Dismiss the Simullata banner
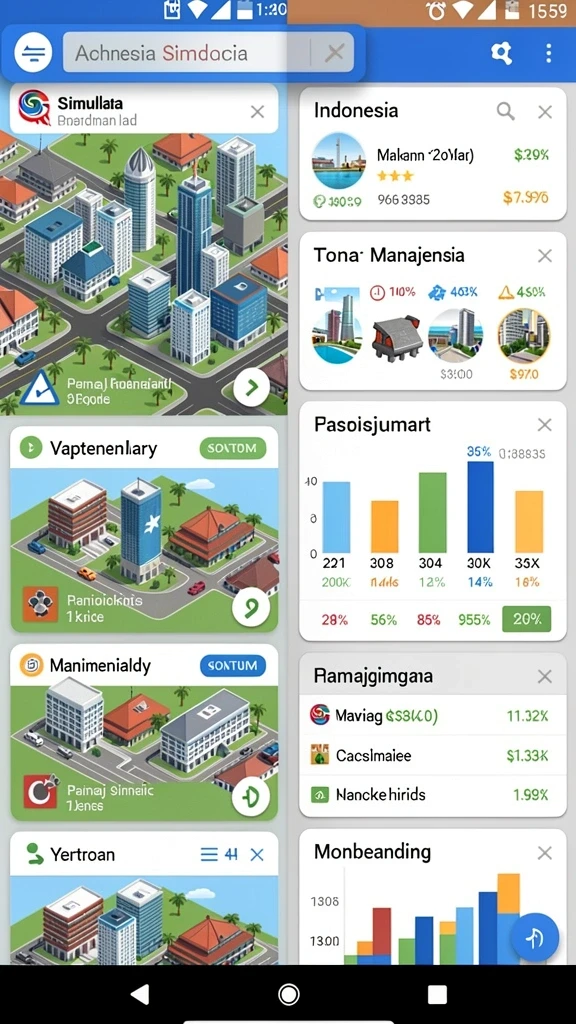Viewport: 576px width, 1024px height. coord(257,112)
